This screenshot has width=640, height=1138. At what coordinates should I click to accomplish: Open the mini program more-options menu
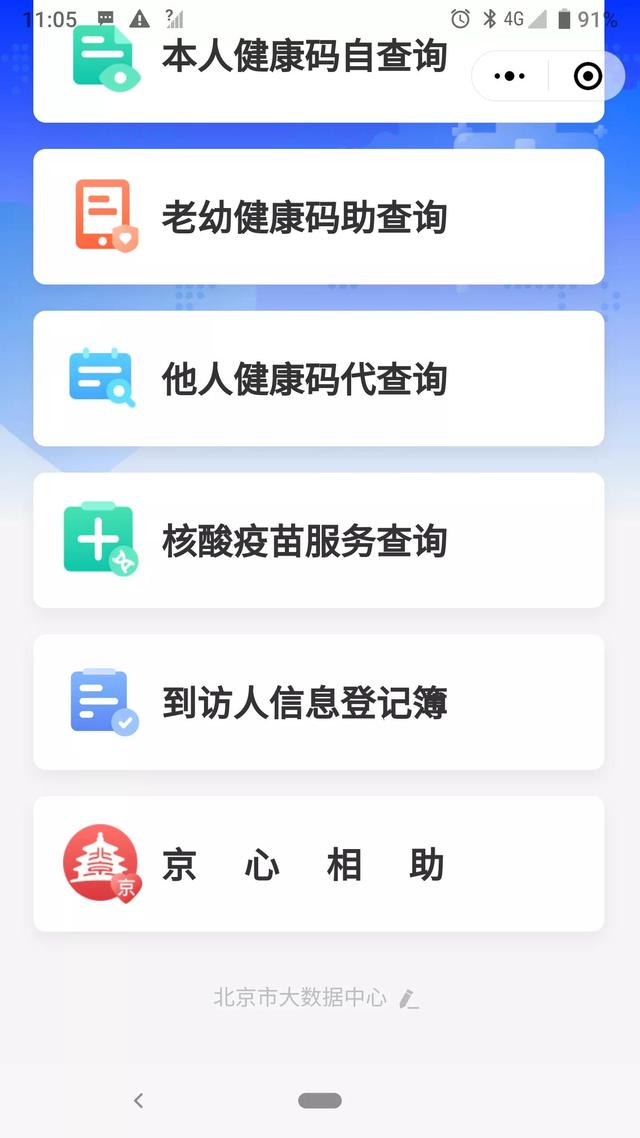tap(510, 76)
